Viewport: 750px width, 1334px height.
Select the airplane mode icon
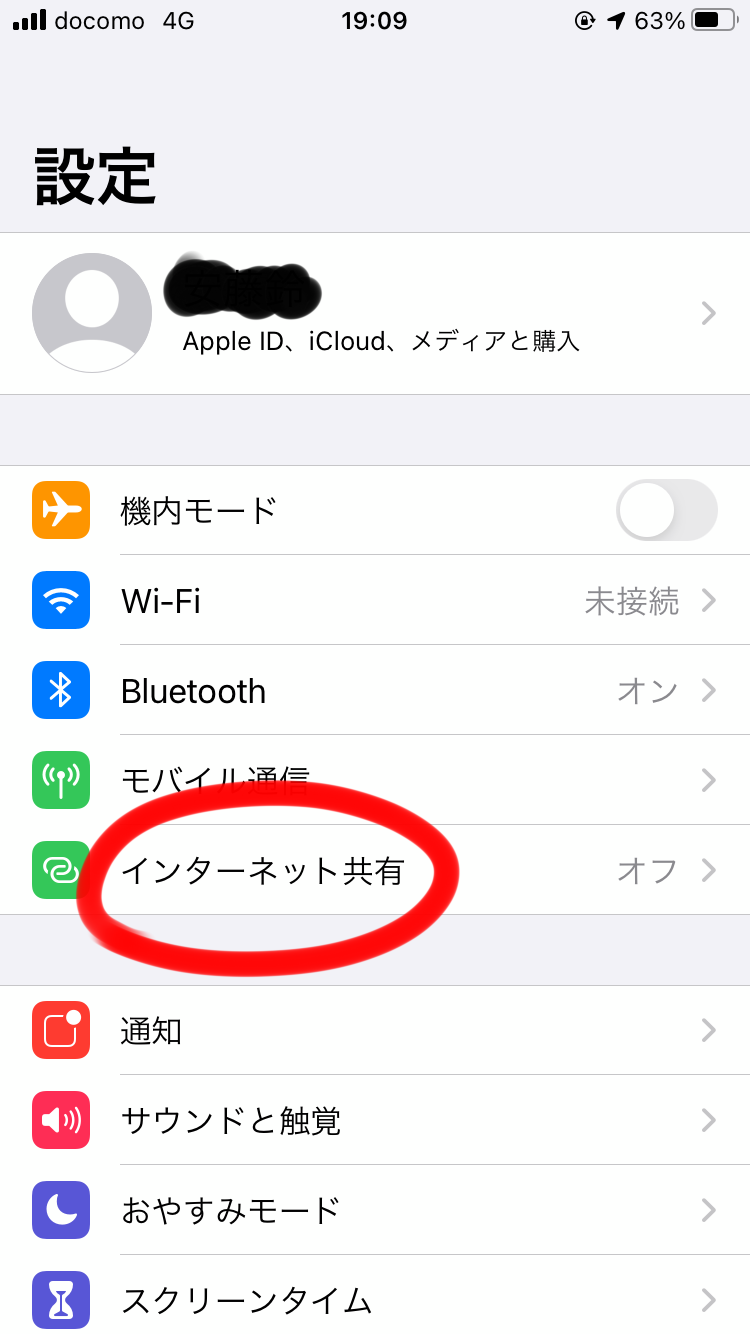60,510
